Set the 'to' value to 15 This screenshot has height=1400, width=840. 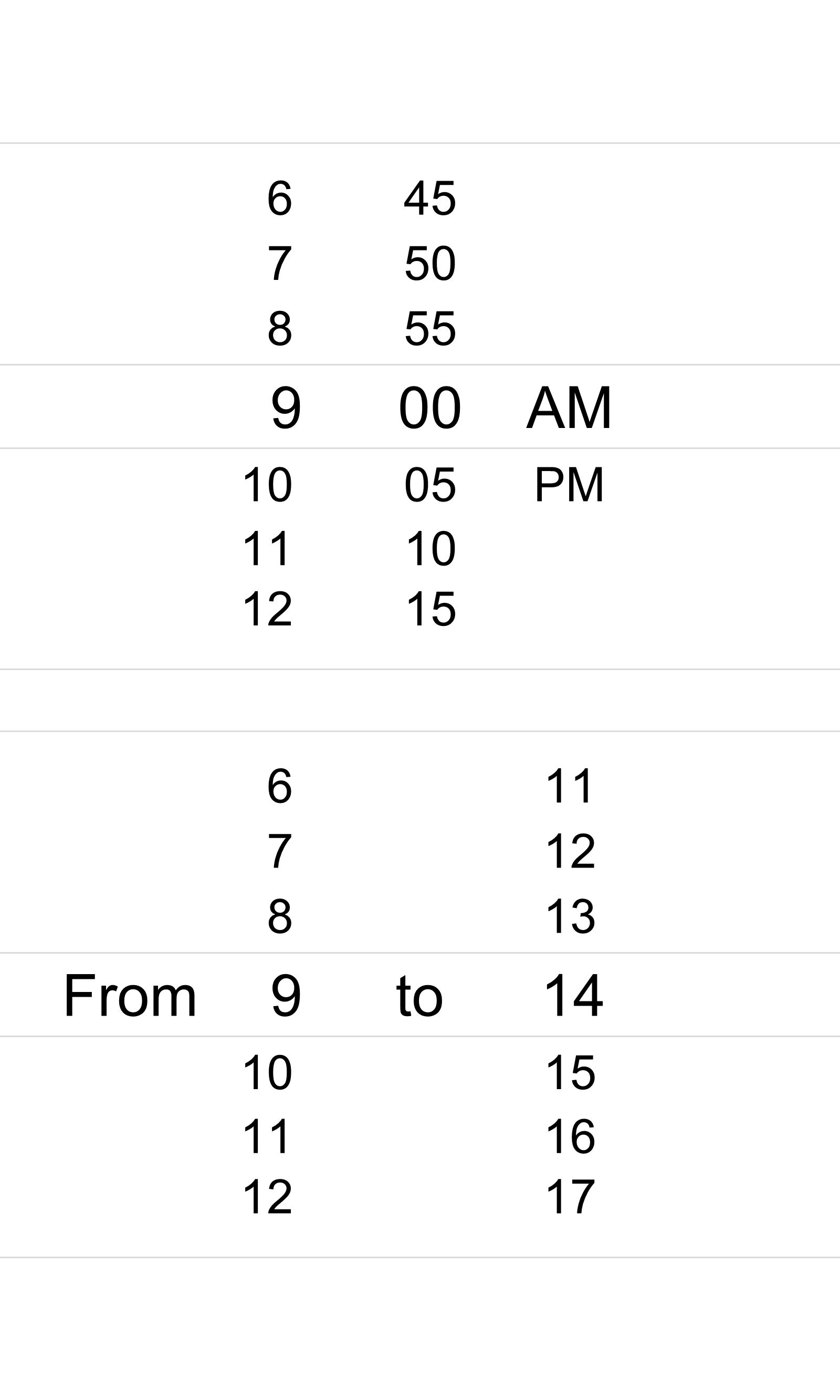tap(571, 1072)
